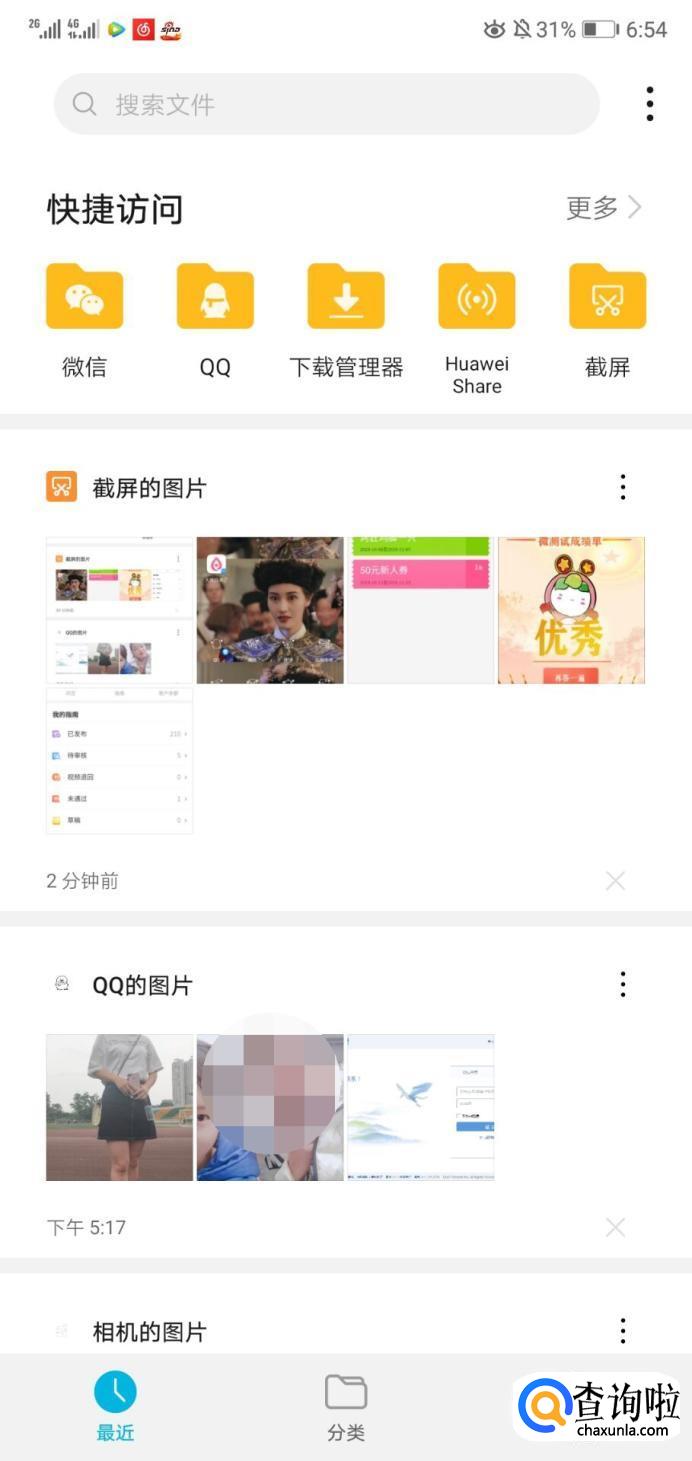Open options for 截屏的图片 section
The image size is (692, 1461).
pos(623,488)
